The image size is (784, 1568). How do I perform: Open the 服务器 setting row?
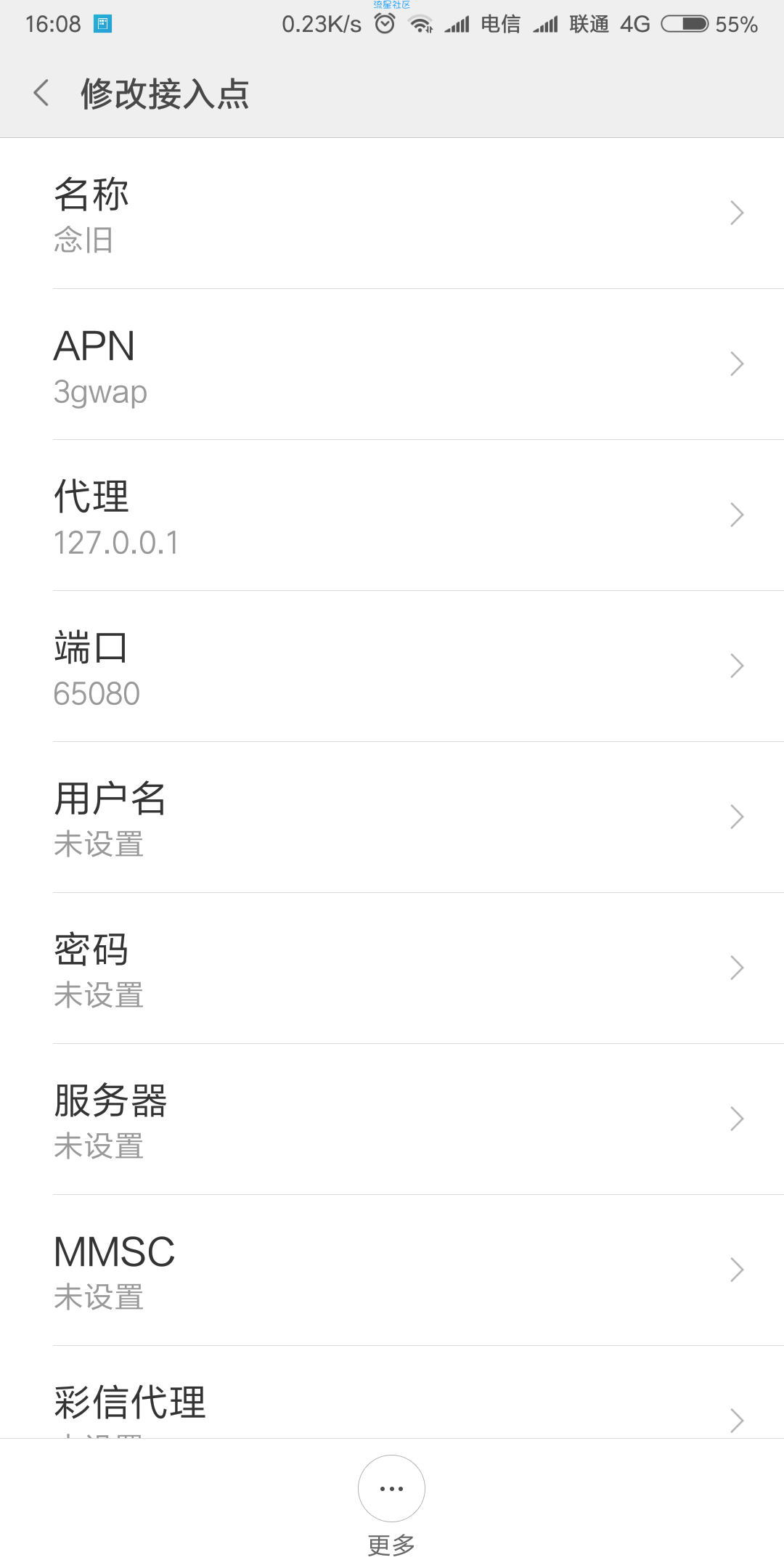pos(392,1119)
